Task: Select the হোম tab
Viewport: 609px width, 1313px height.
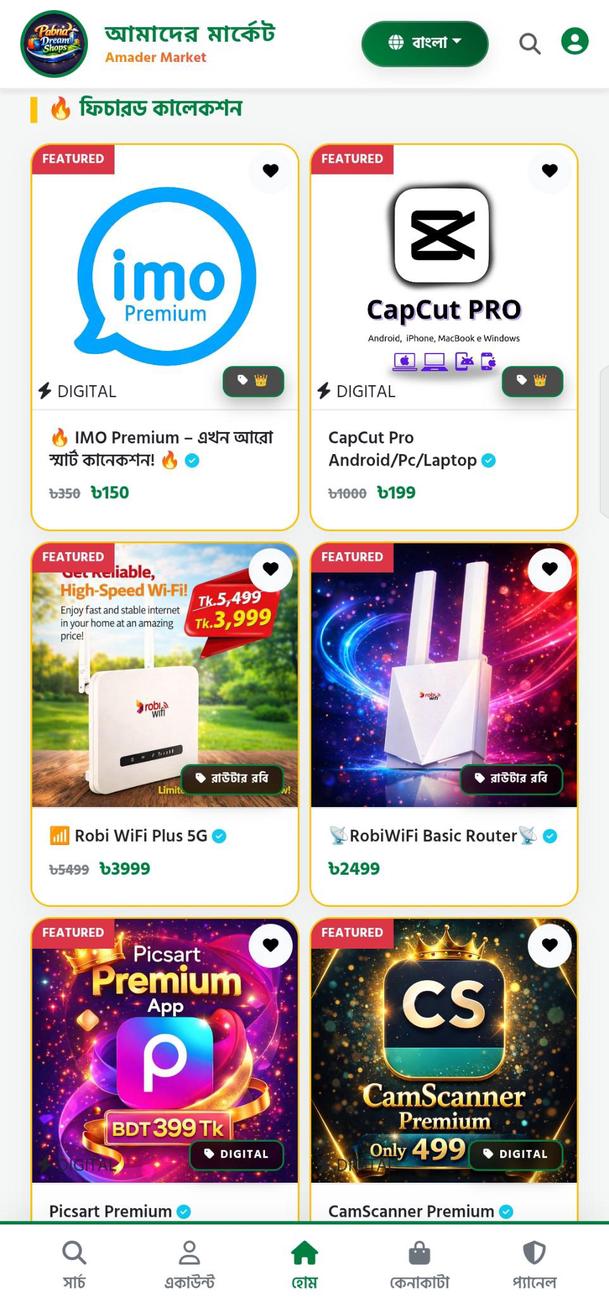Action: (x=304, y=1266)
